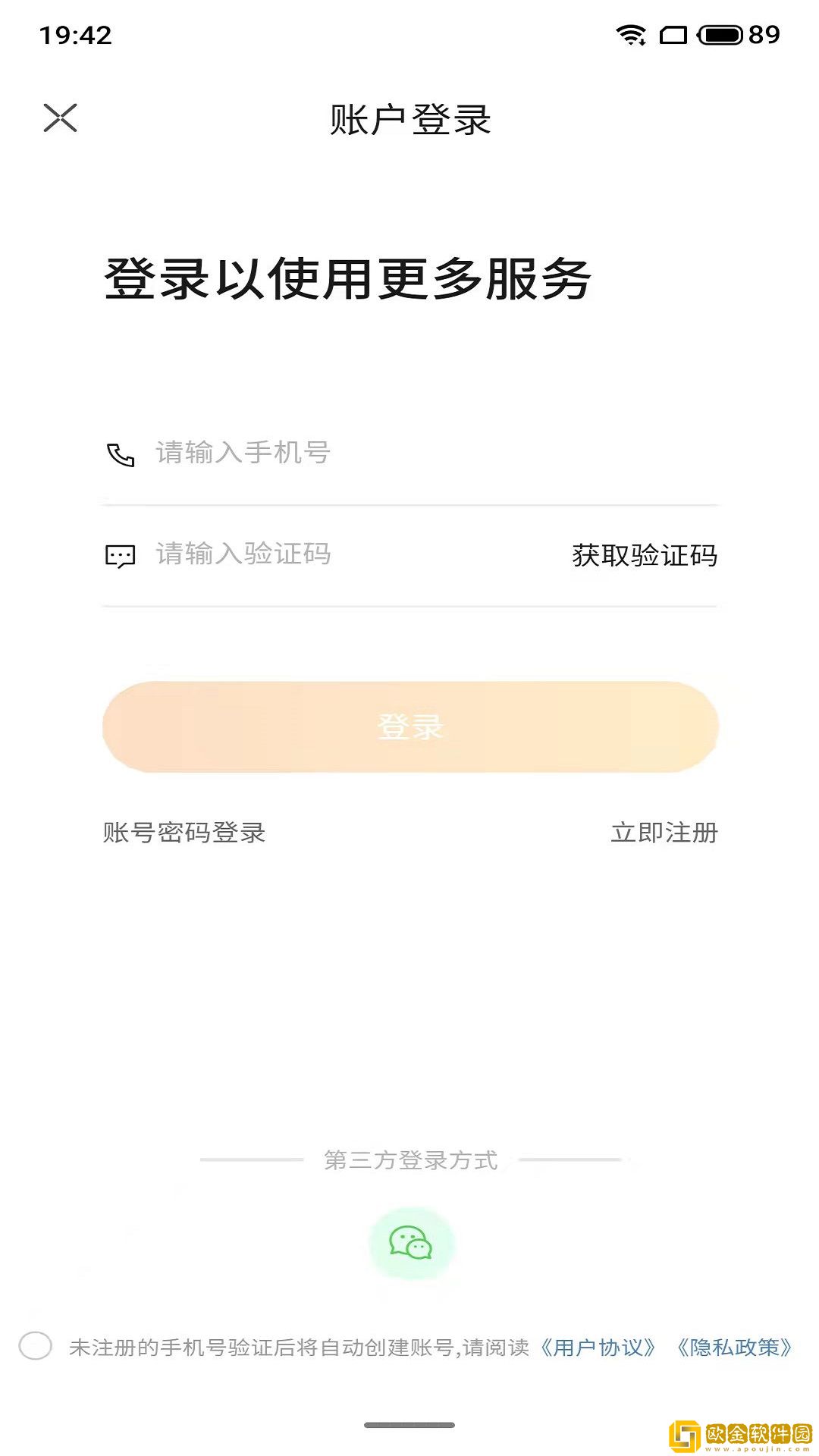This screenshot has height=1456, width=819.
Task: Tap the 登录 login button
Action: pos(410,727)
